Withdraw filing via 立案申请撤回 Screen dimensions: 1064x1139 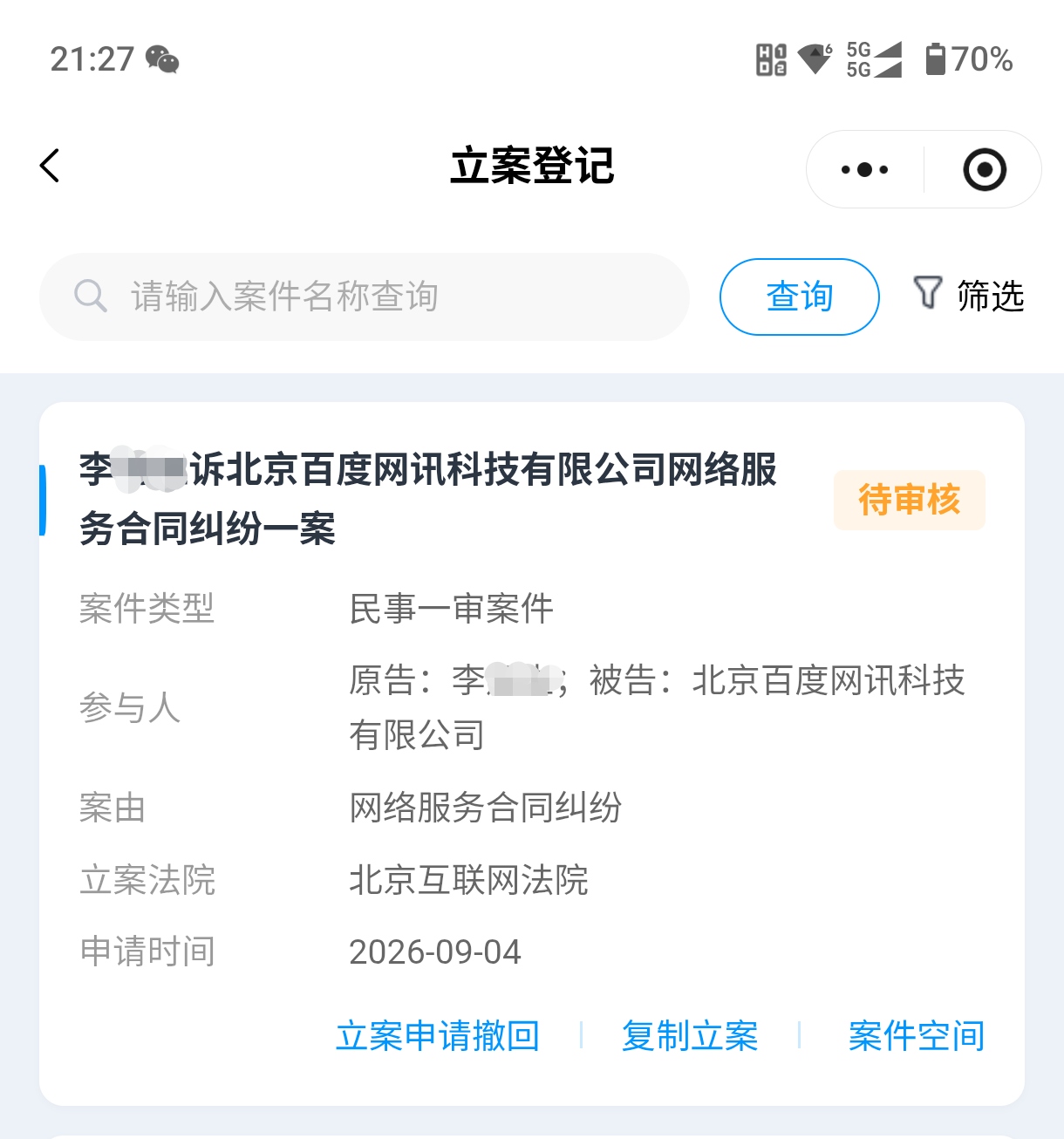click(x=438, y=1036)
